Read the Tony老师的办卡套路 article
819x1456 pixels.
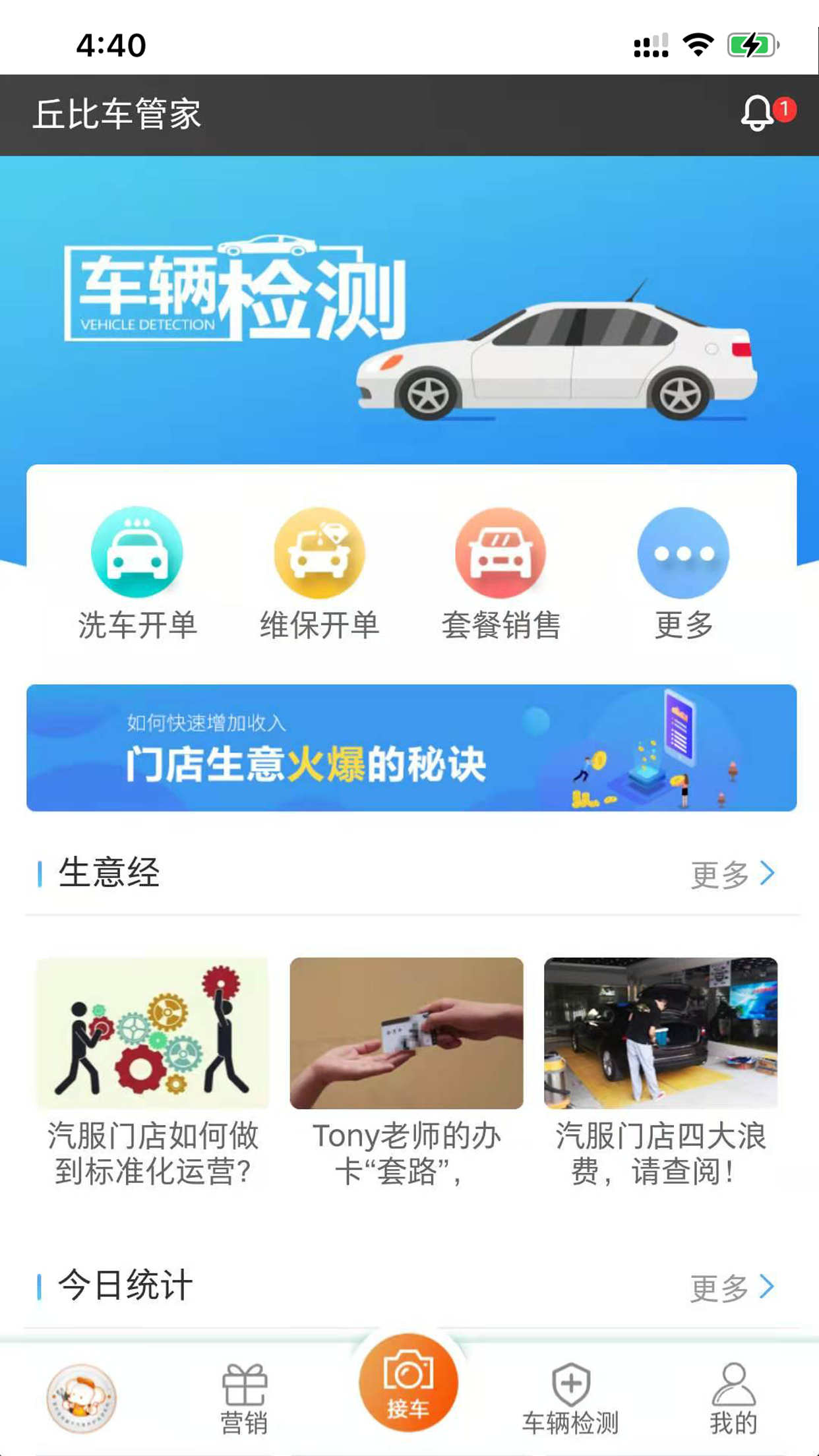click(x=406, y=1073)
